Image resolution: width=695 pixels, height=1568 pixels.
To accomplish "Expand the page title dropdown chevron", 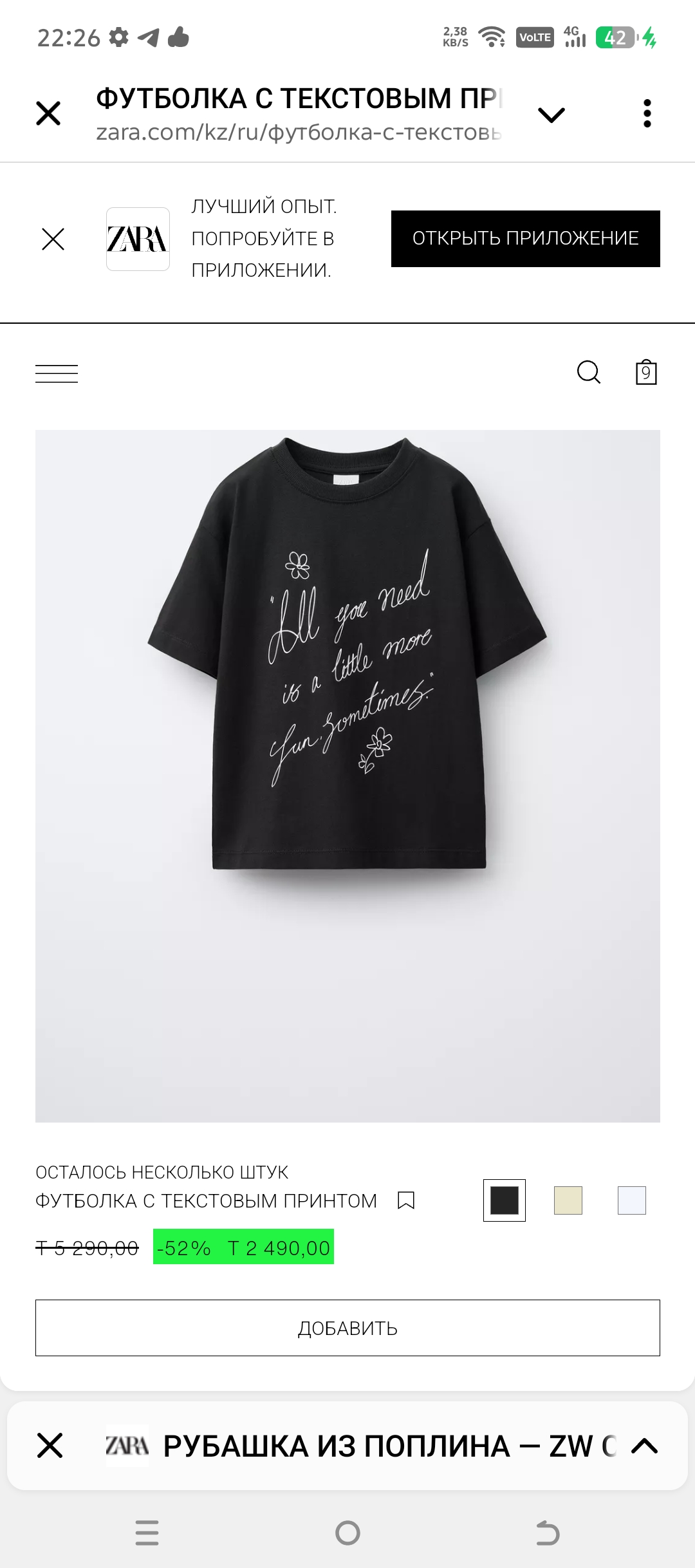I will (x=551, y=115).
